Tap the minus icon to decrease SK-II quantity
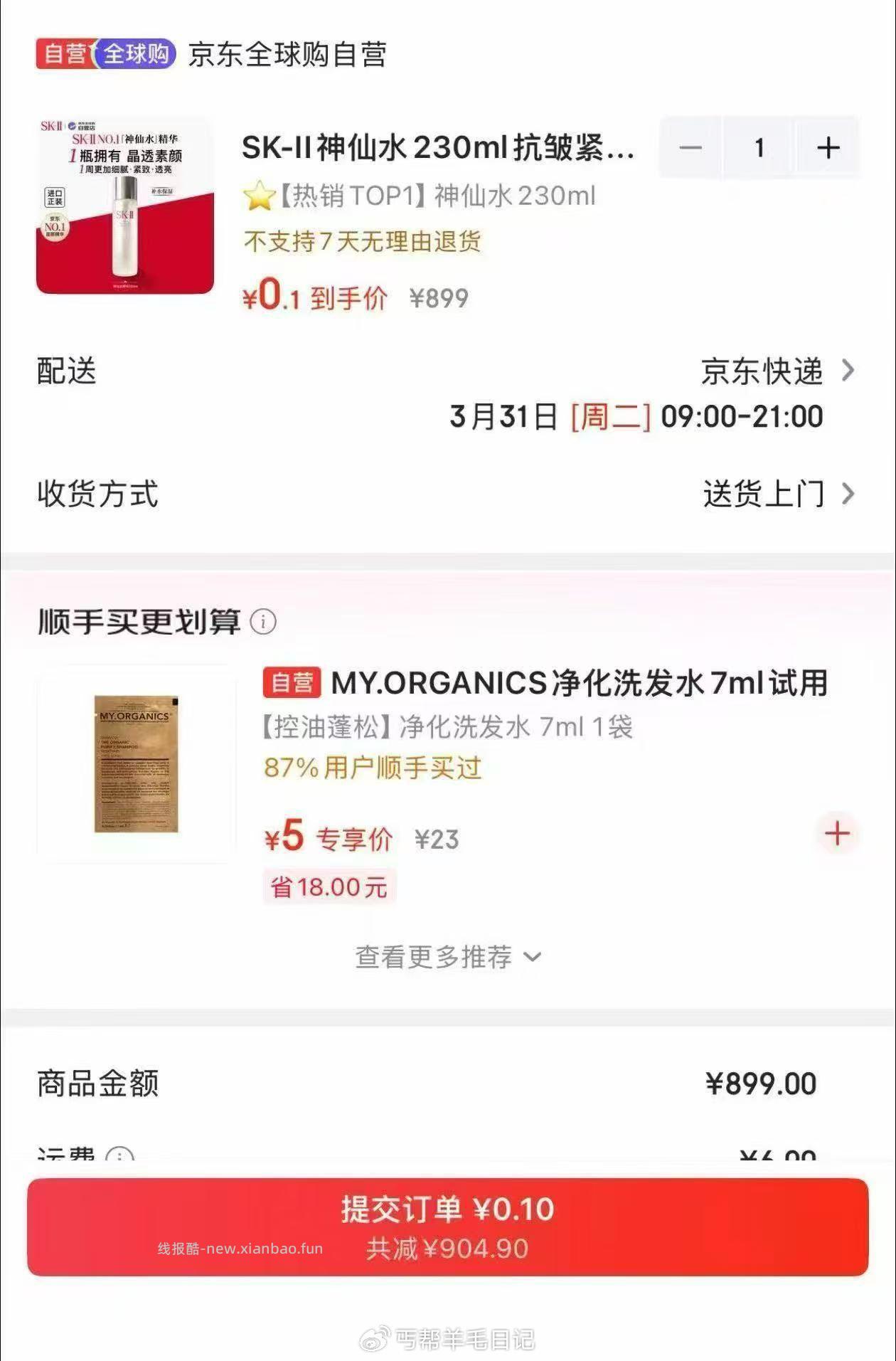The height and width of the screenshot is (1361, 896). click(688, 147)
